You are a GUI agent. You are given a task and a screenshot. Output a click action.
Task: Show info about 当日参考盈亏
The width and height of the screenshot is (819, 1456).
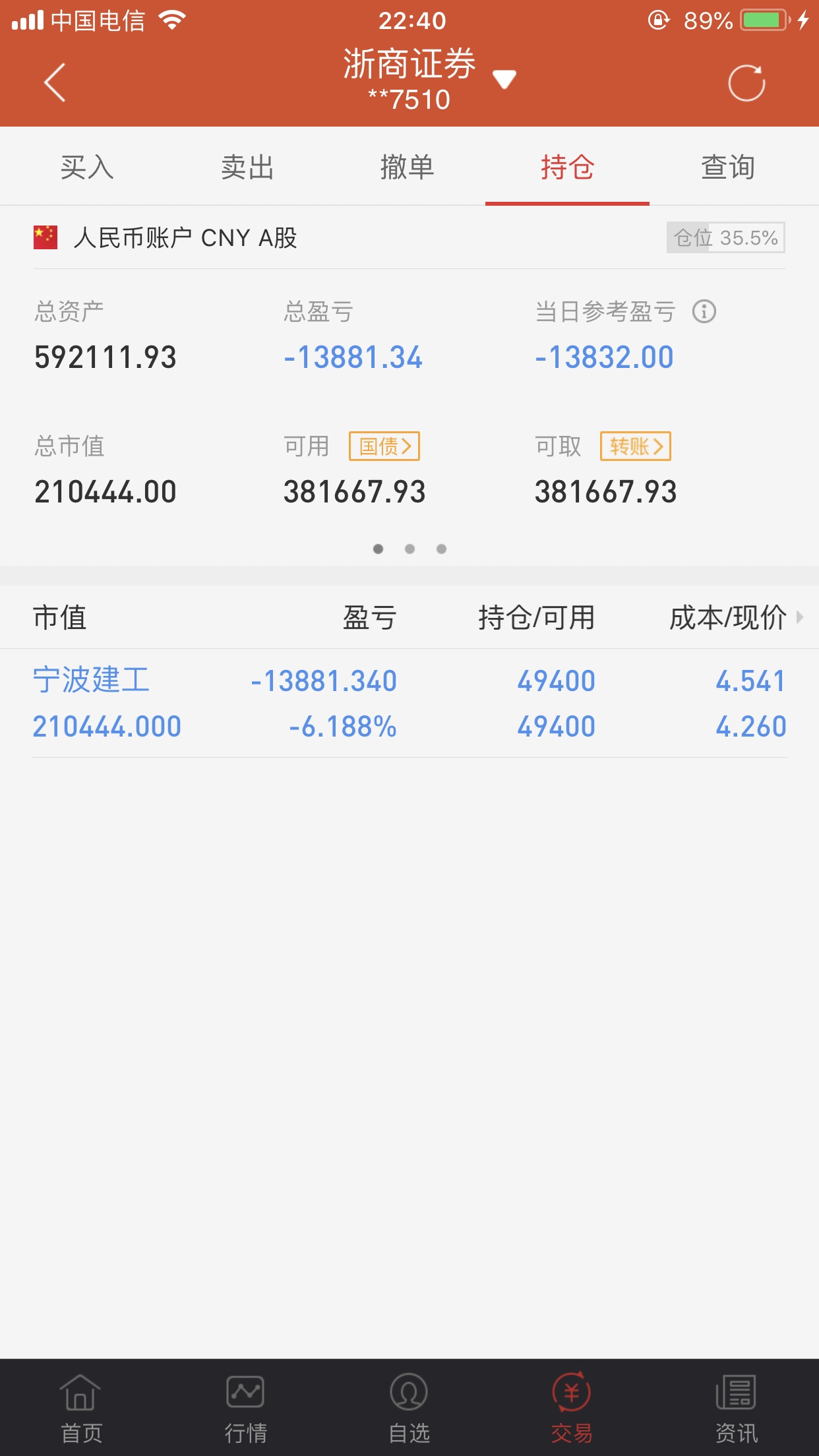(x=704, y=311)
